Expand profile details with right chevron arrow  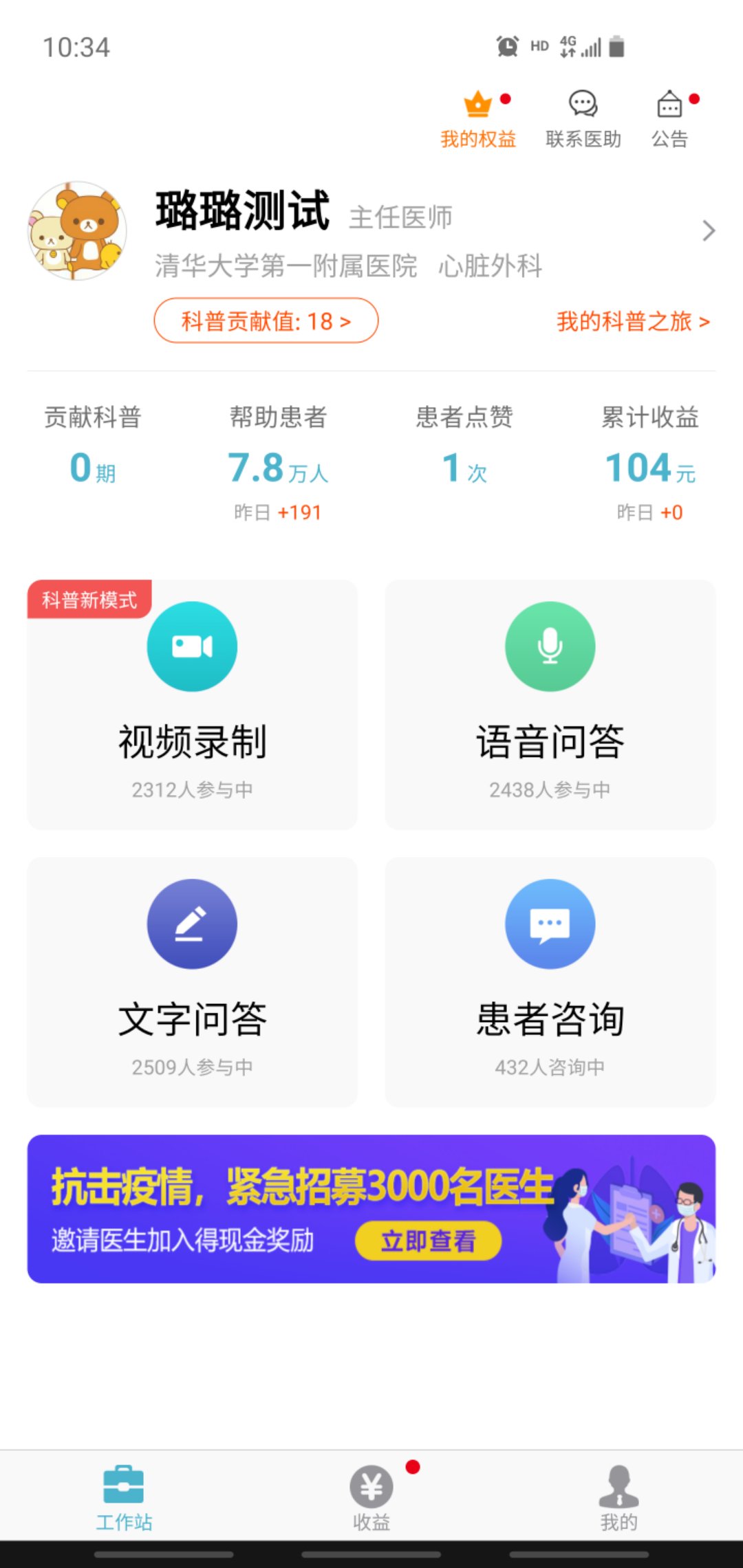(x=709, y=230)
